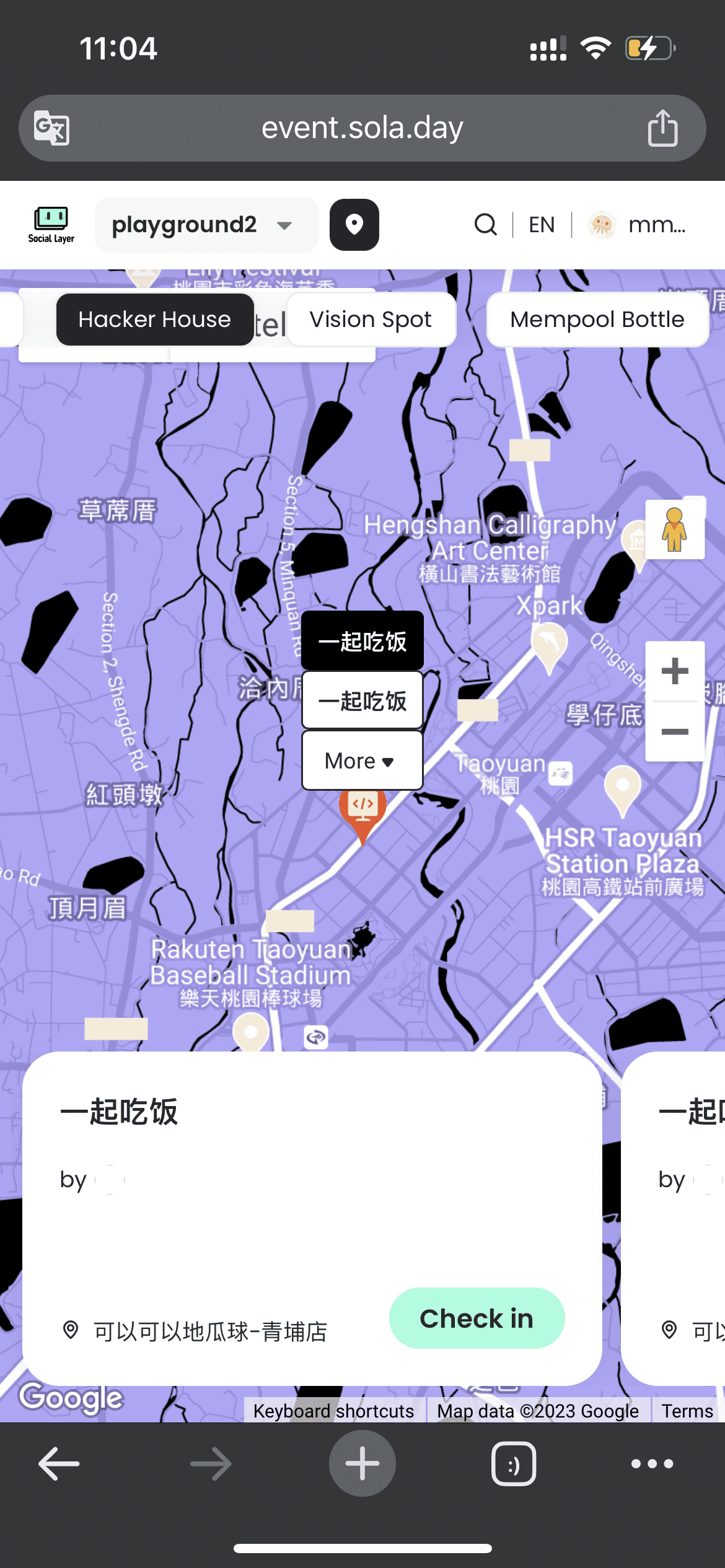Screen dimensions: 725x1568
Task: Open the playground2 group dropdown
Action: pos(205,225)
